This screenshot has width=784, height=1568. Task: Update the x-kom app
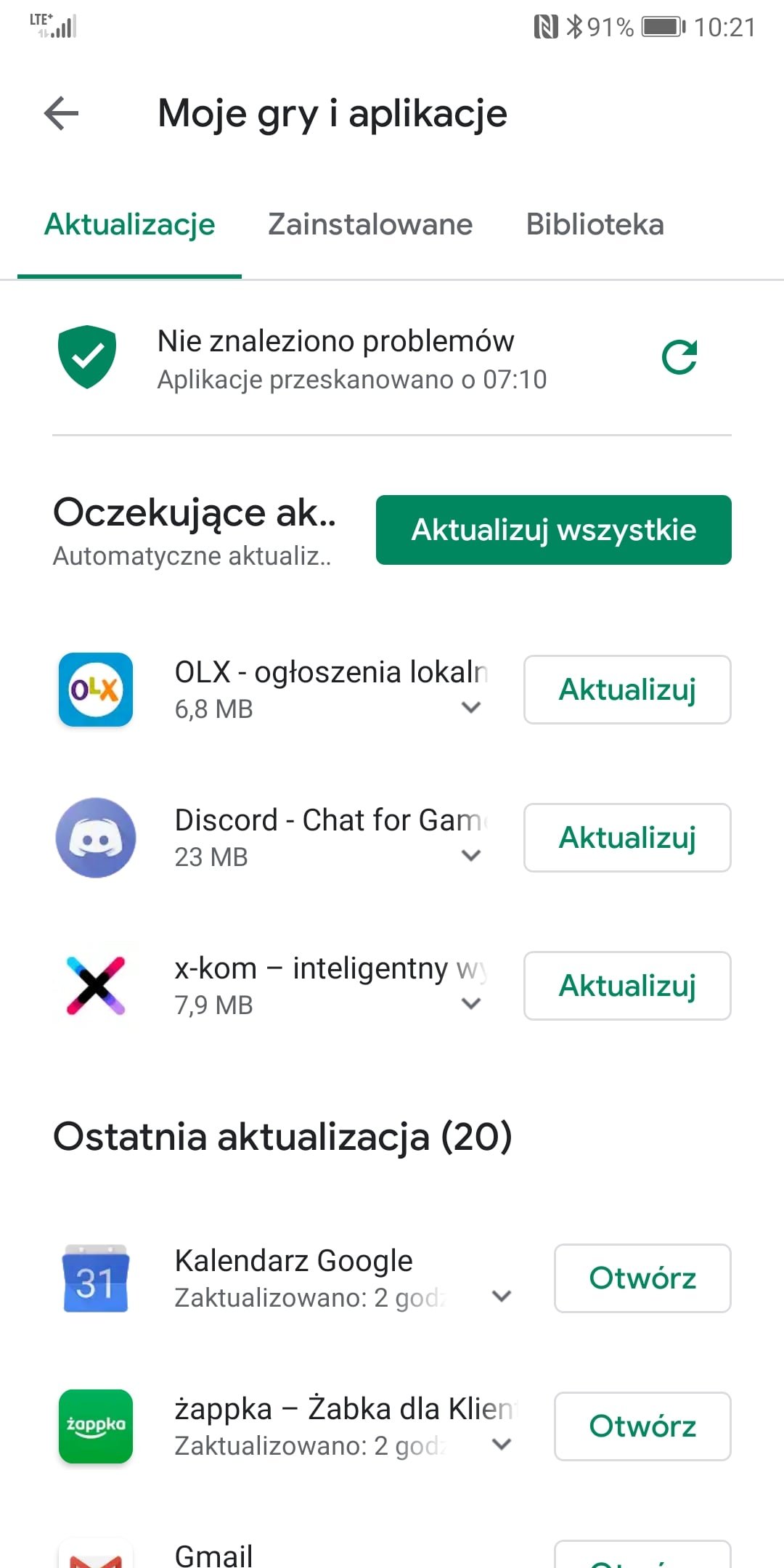point(627,986)
